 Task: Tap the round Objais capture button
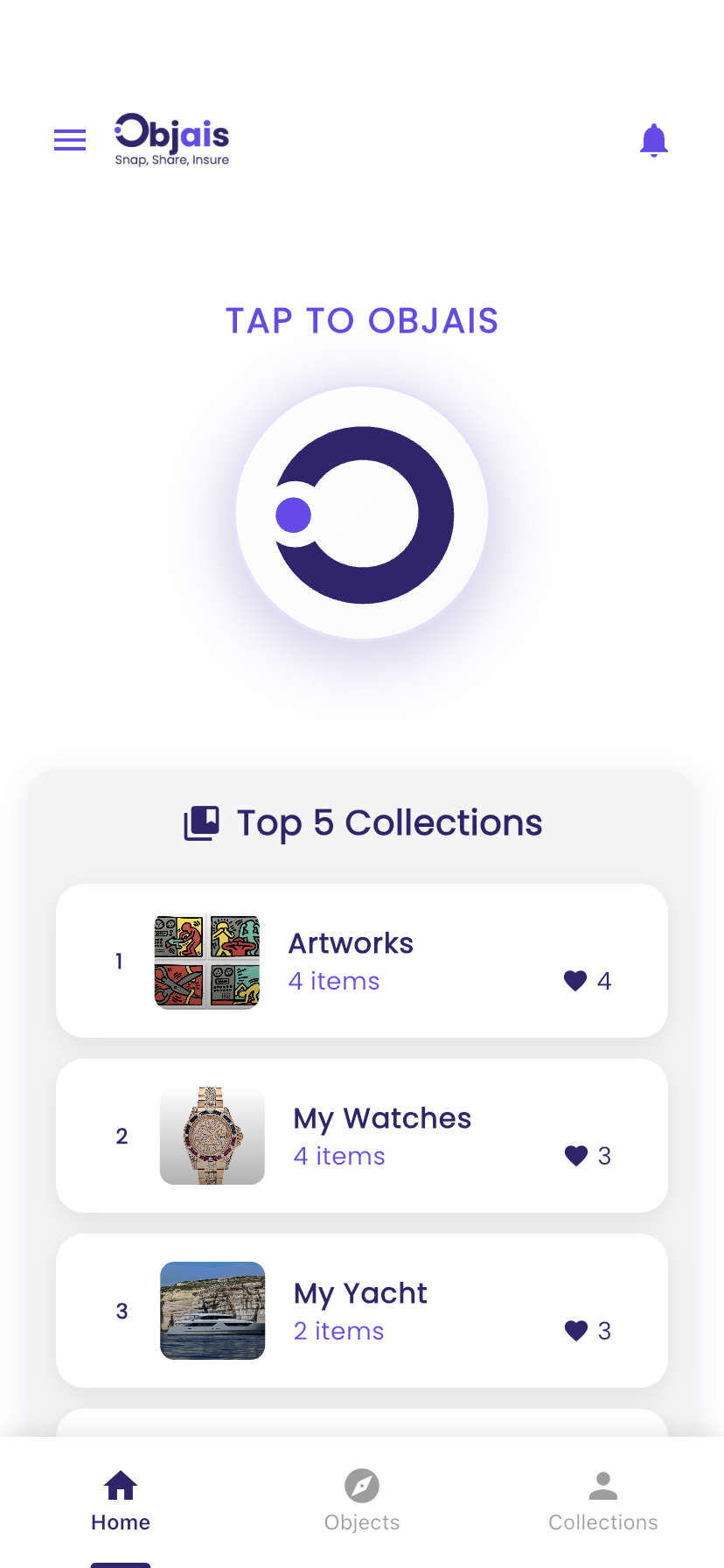click(362, 514)
